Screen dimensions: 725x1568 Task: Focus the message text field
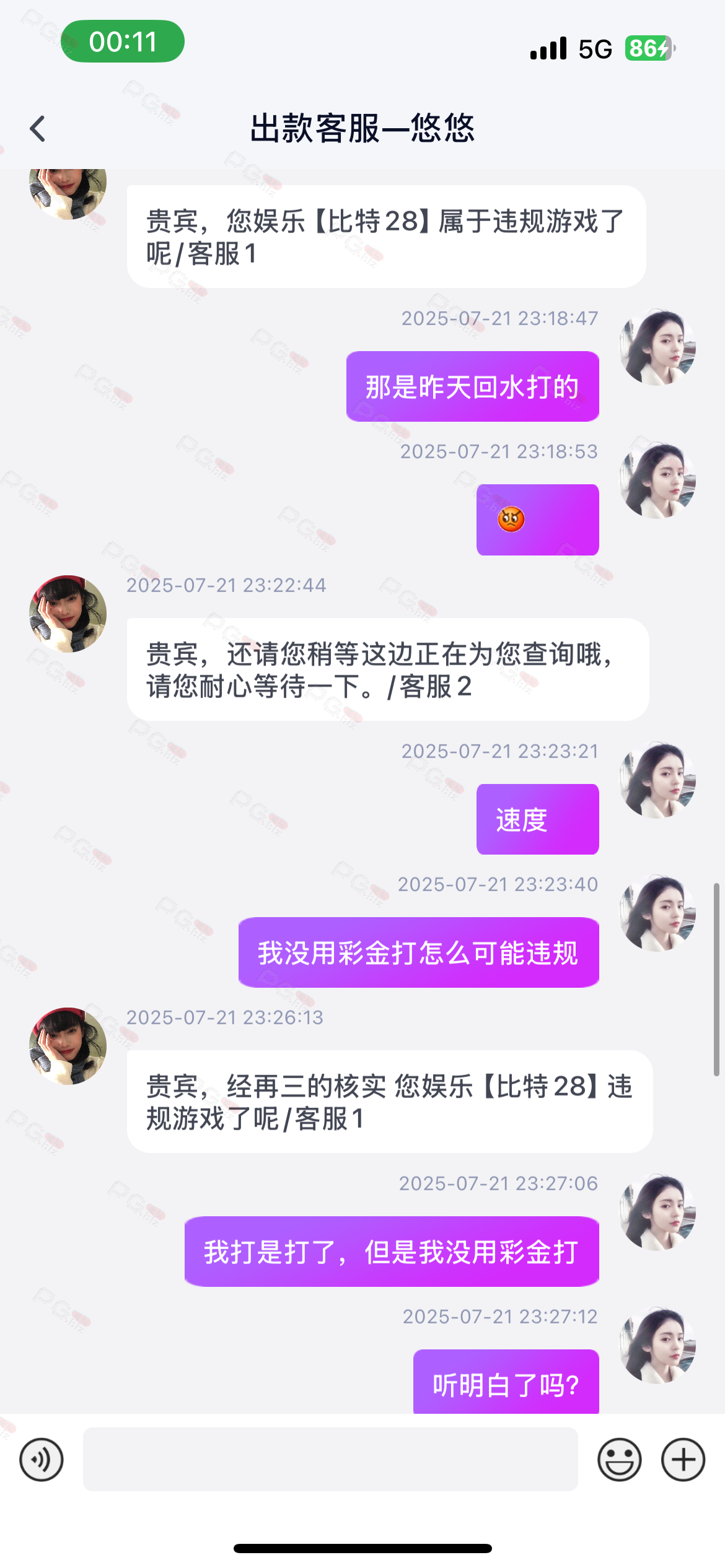point(330,1460)
